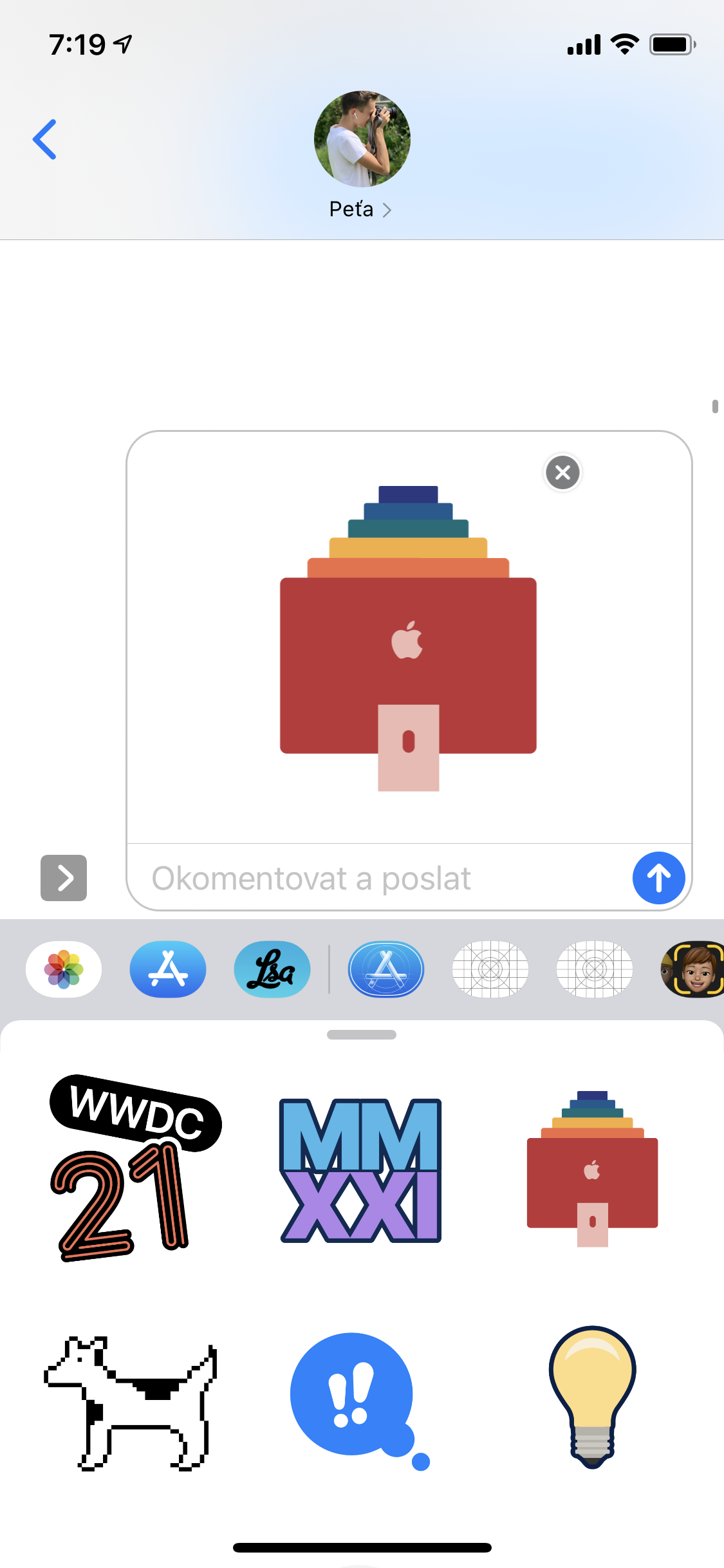This screenshot has width=724, height=1568.
Task: Remove the attached sticker from the message
Action: coord(562,472)
